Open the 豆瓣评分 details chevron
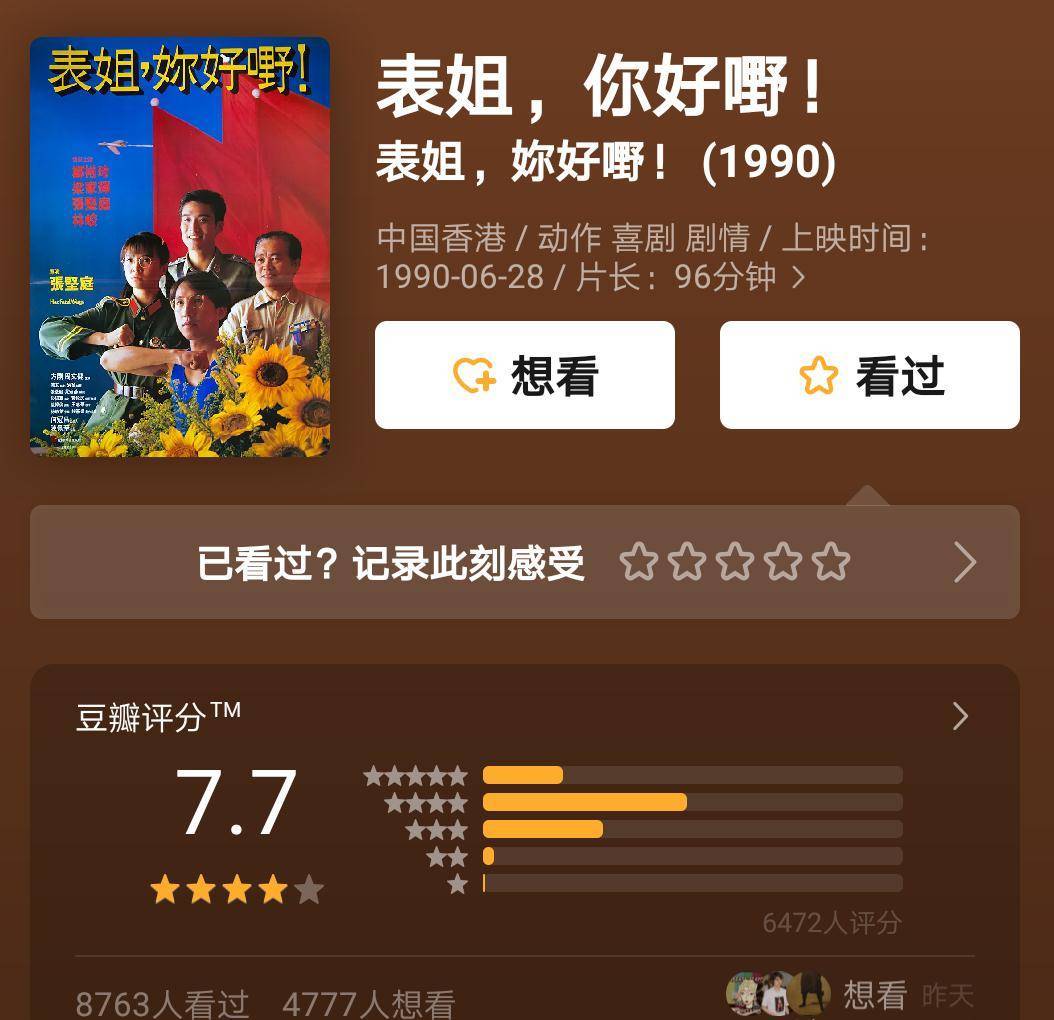The image size is (1054, 1020). (x=960, y=716)
